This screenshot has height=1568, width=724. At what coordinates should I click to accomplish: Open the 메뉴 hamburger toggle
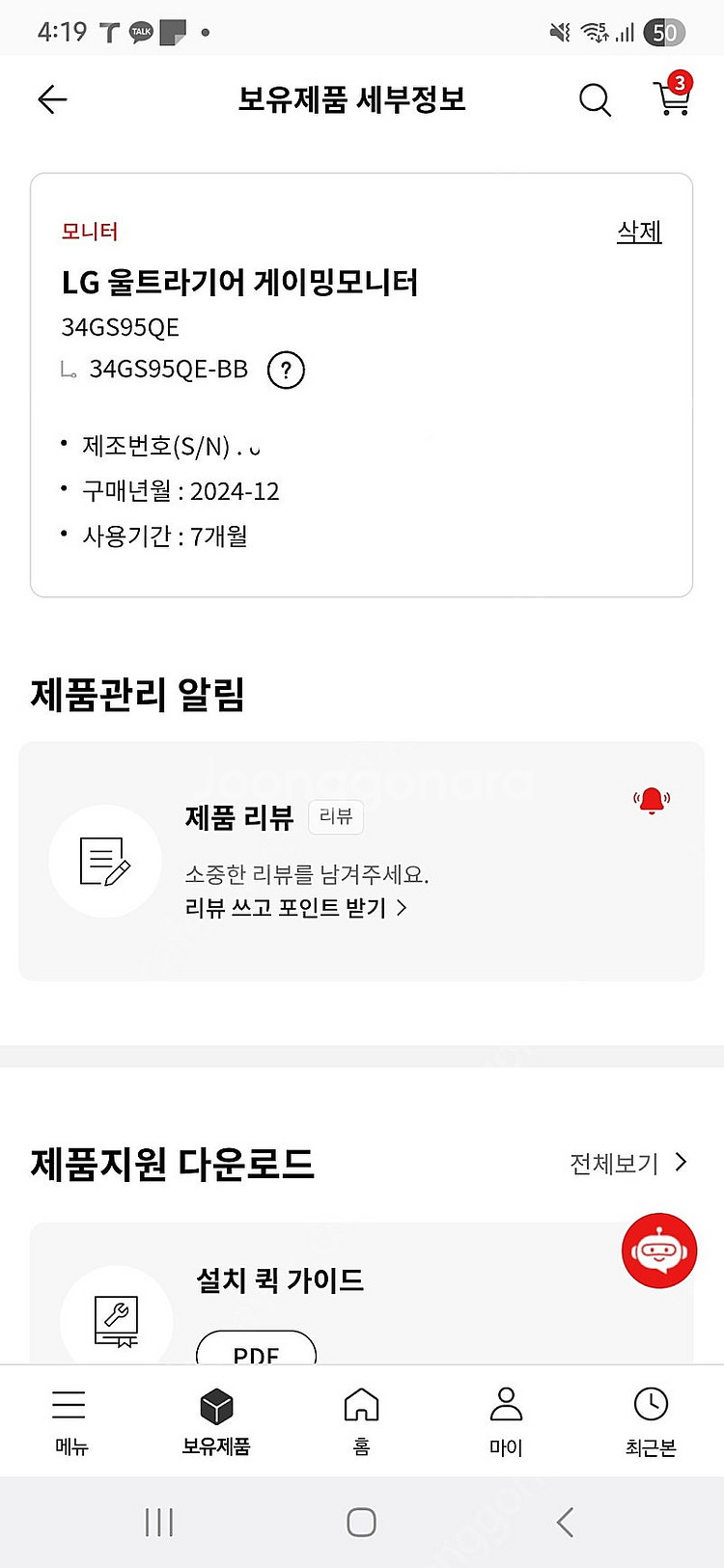point(69,1406)
